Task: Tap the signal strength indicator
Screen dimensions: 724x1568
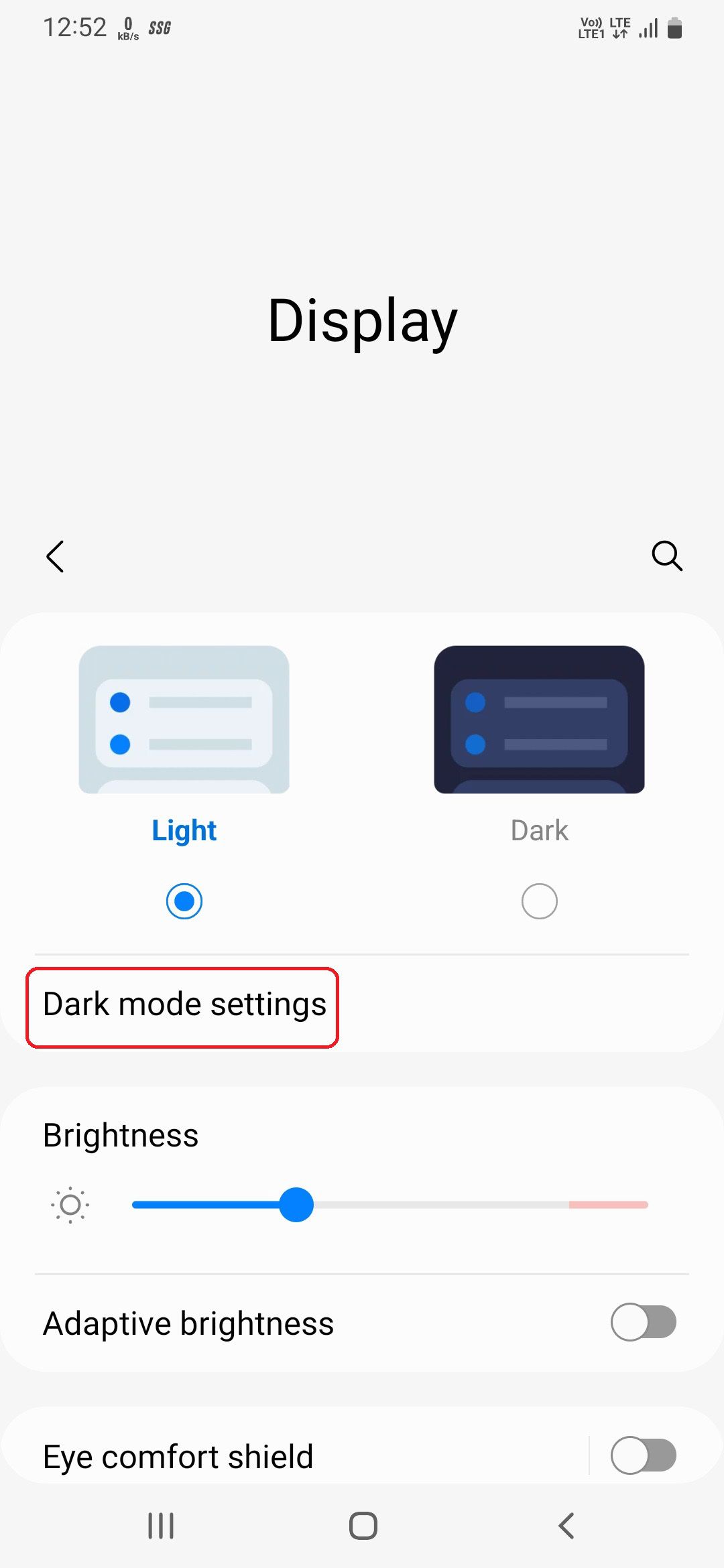Action: click(x=648, y=29)
